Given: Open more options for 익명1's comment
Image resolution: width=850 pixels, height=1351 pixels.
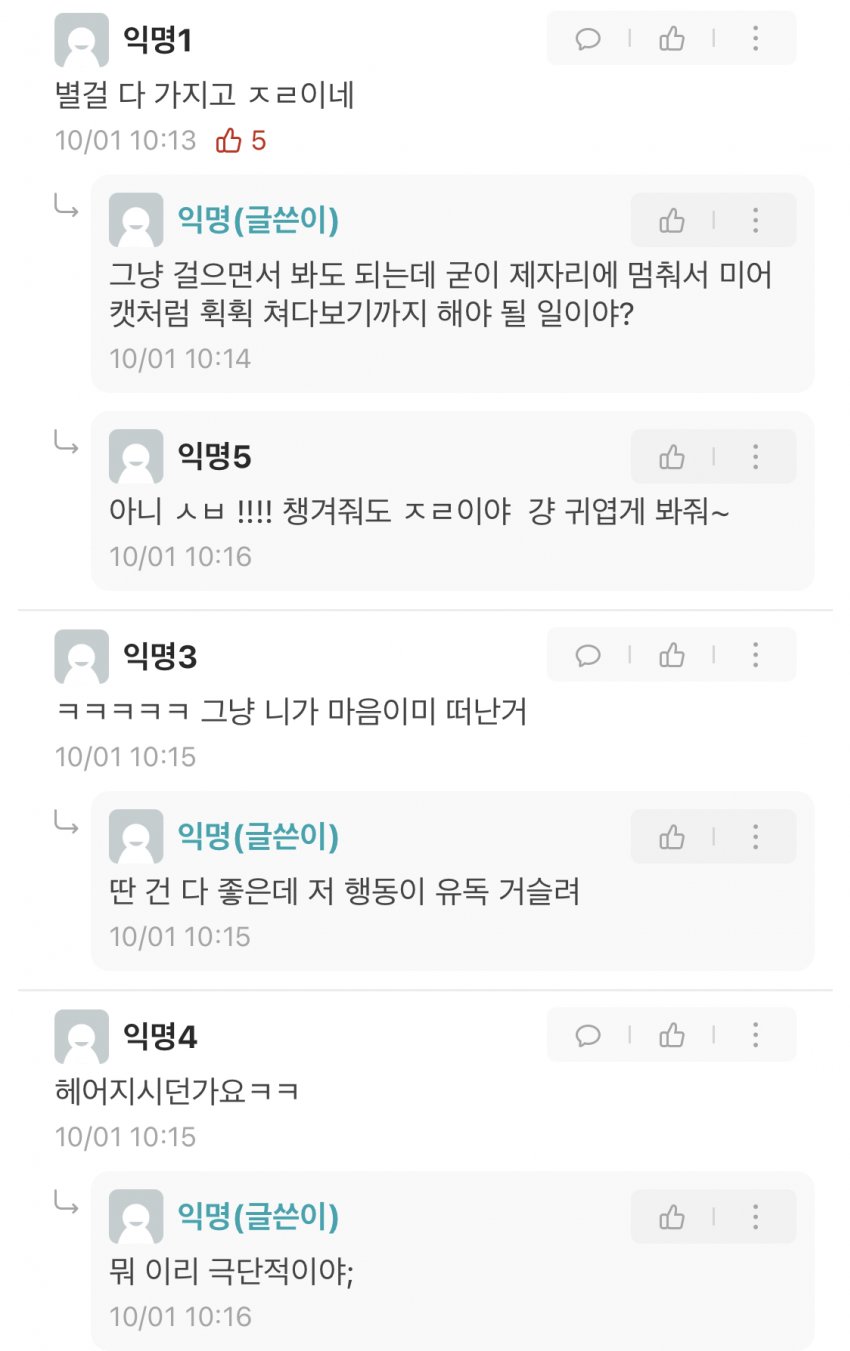Looking at the screenshot, I should point(755,39).
